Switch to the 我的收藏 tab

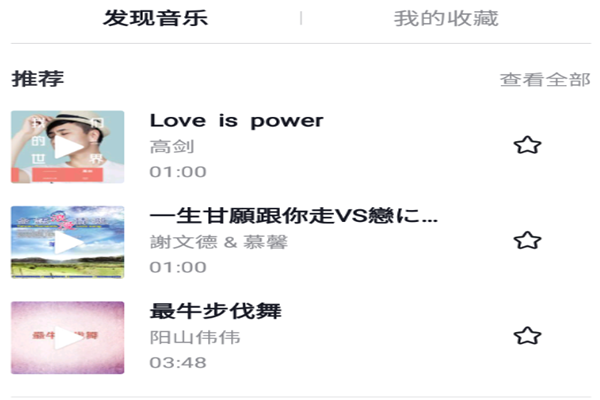446,18
